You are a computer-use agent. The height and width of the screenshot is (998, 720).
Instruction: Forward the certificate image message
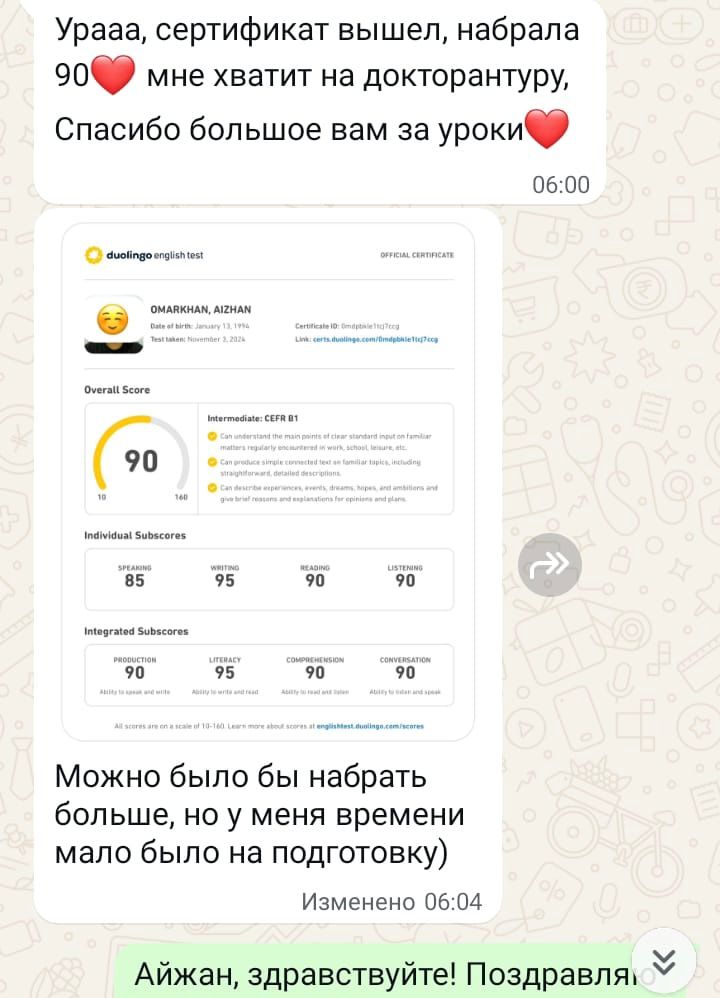[x=549, y=566]
